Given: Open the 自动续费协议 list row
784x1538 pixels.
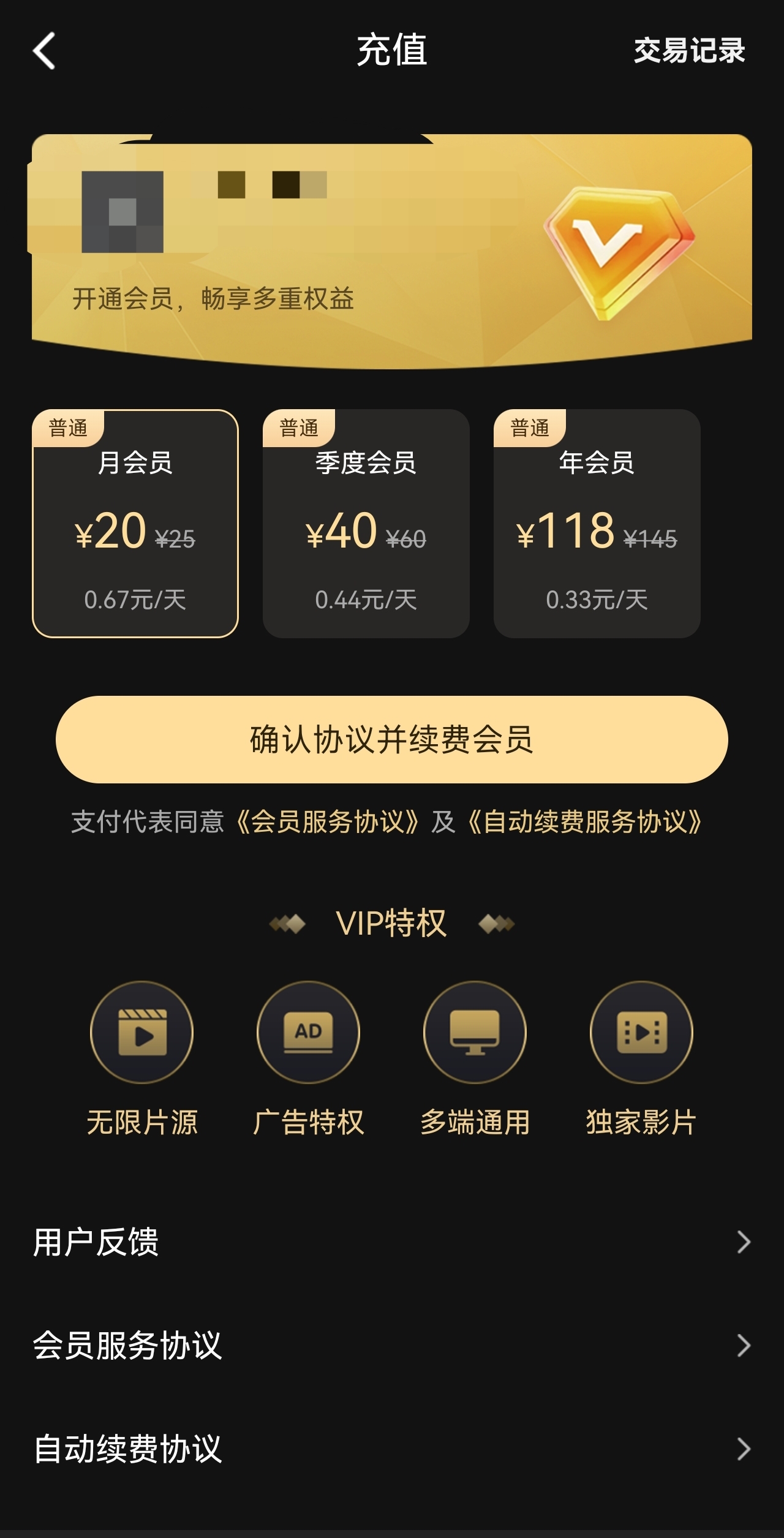Looking at the screenshot, I should click(392, 1449).
